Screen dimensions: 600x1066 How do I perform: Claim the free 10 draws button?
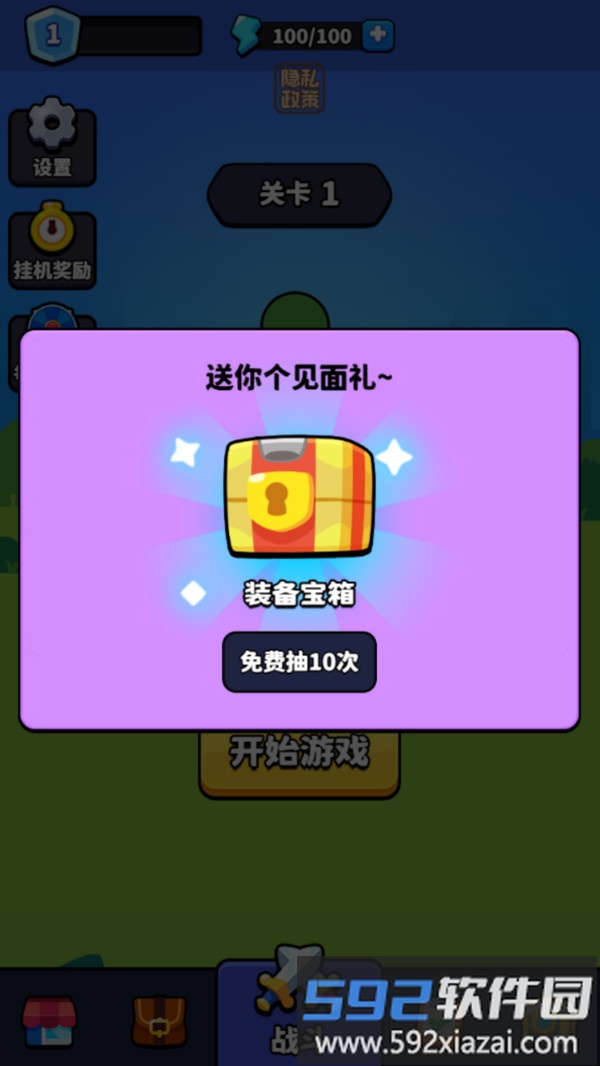click(x=299, y=662)
